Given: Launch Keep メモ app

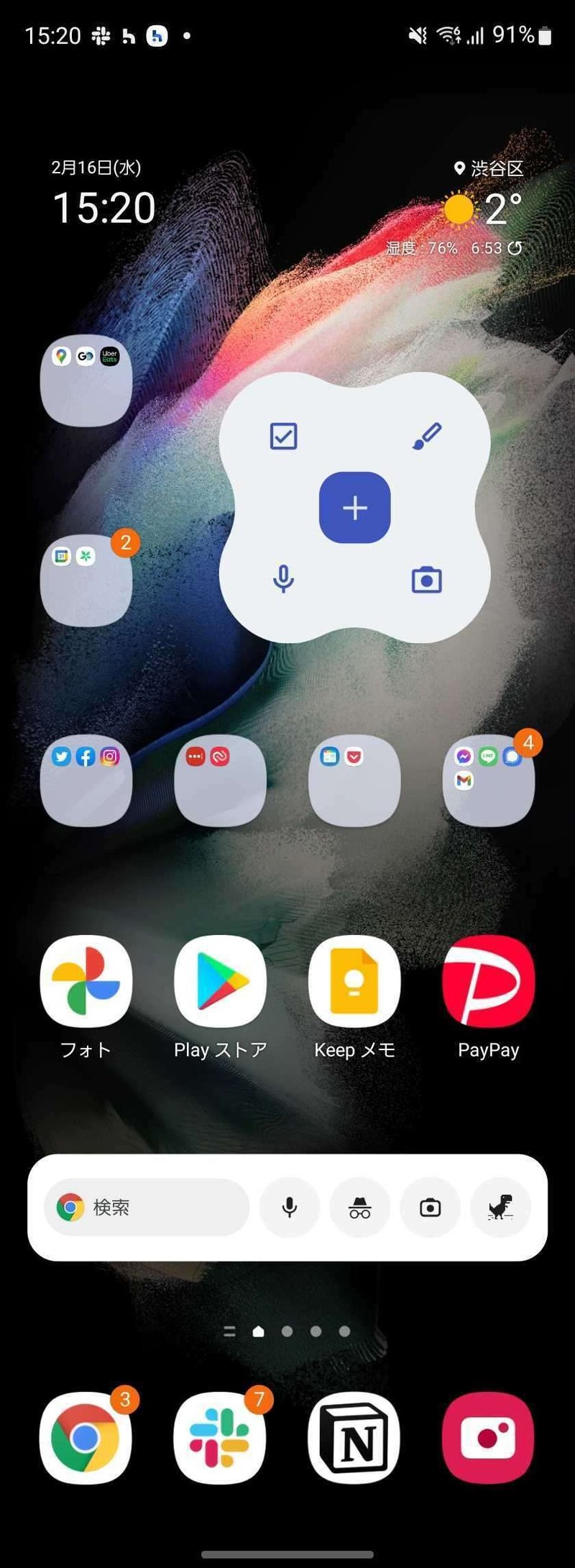Looking at the screenshot, I should point(354,982).
